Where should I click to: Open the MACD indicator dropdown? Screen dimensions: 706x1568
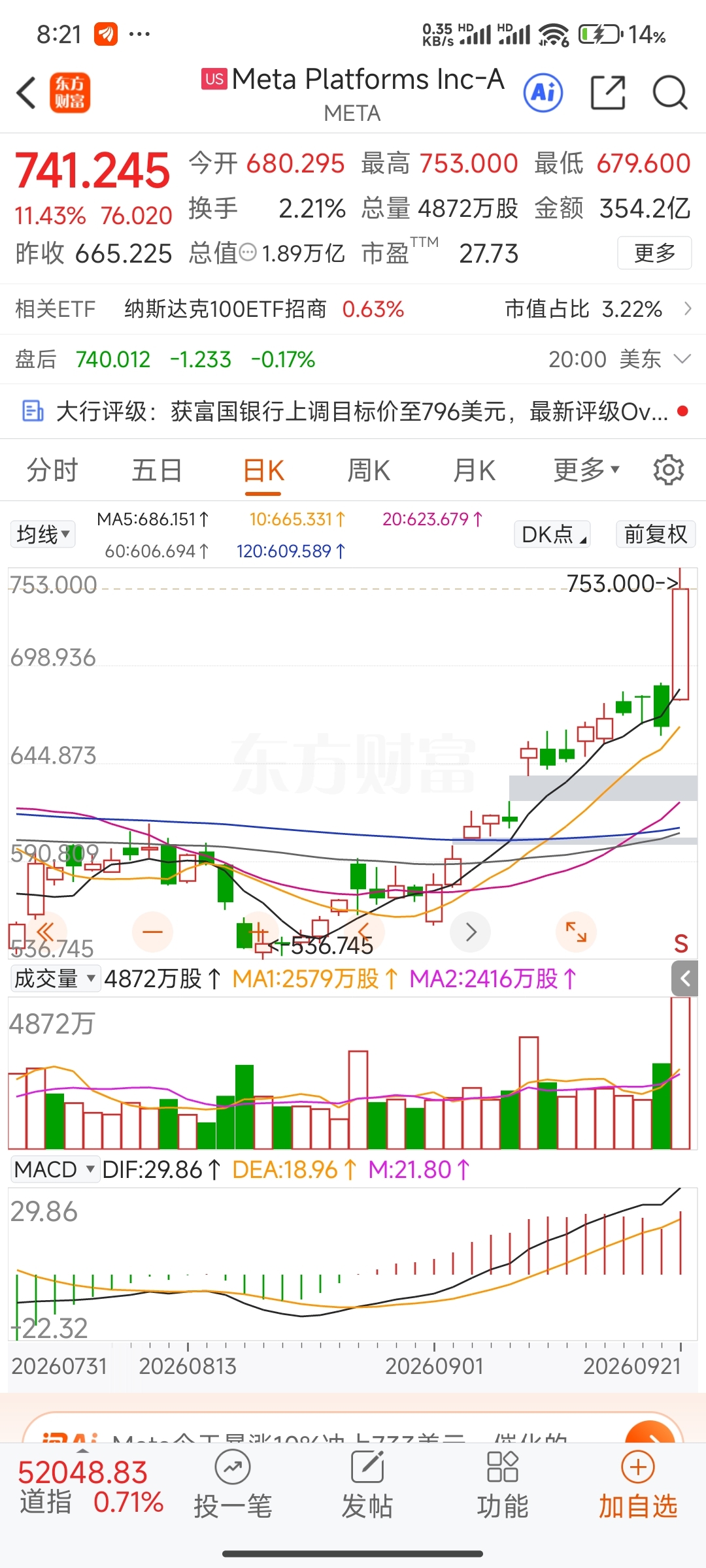(55, 1169)
